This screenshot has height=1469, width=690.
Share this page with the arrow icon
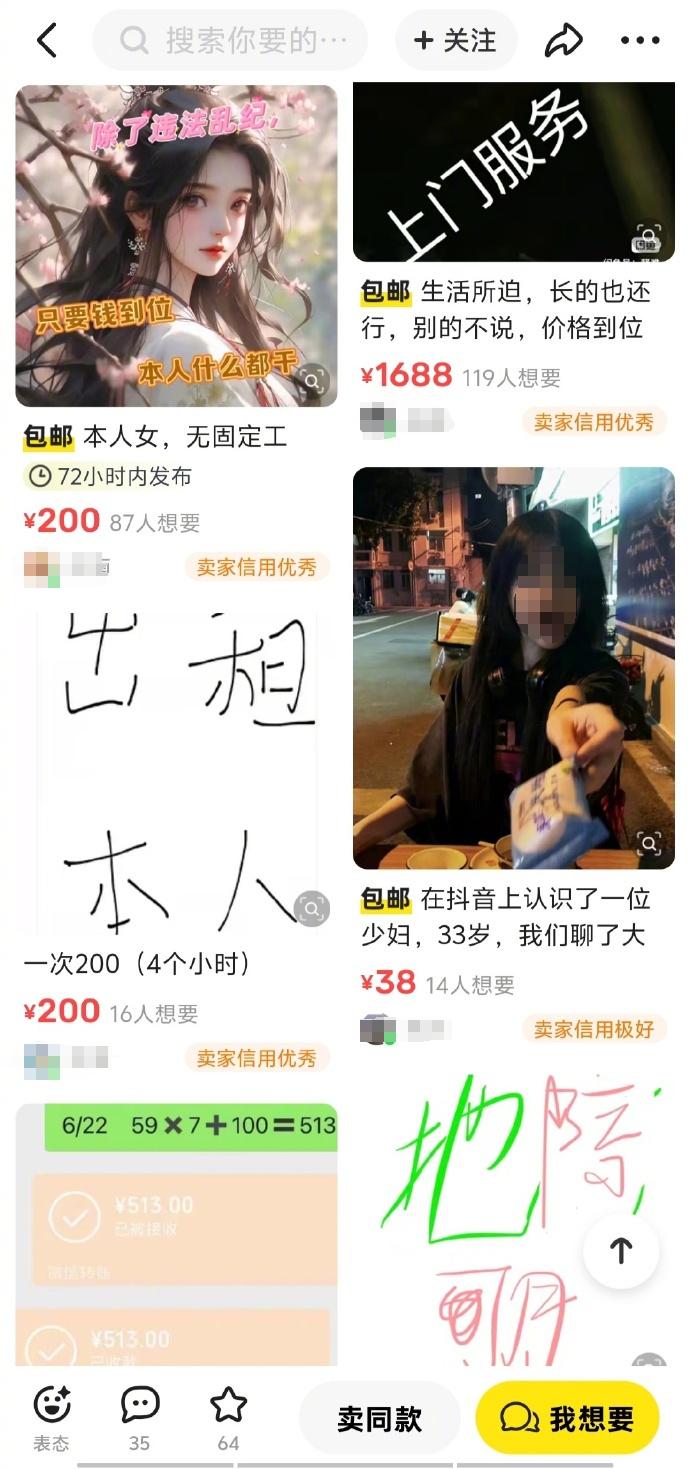coord(563,40)
